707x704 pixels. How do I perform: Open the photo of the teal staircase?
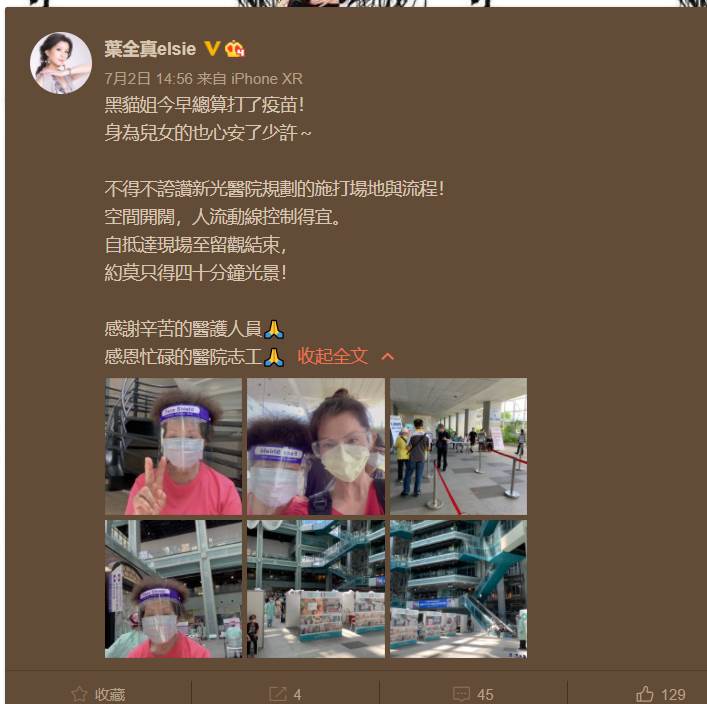pos(458,588)
